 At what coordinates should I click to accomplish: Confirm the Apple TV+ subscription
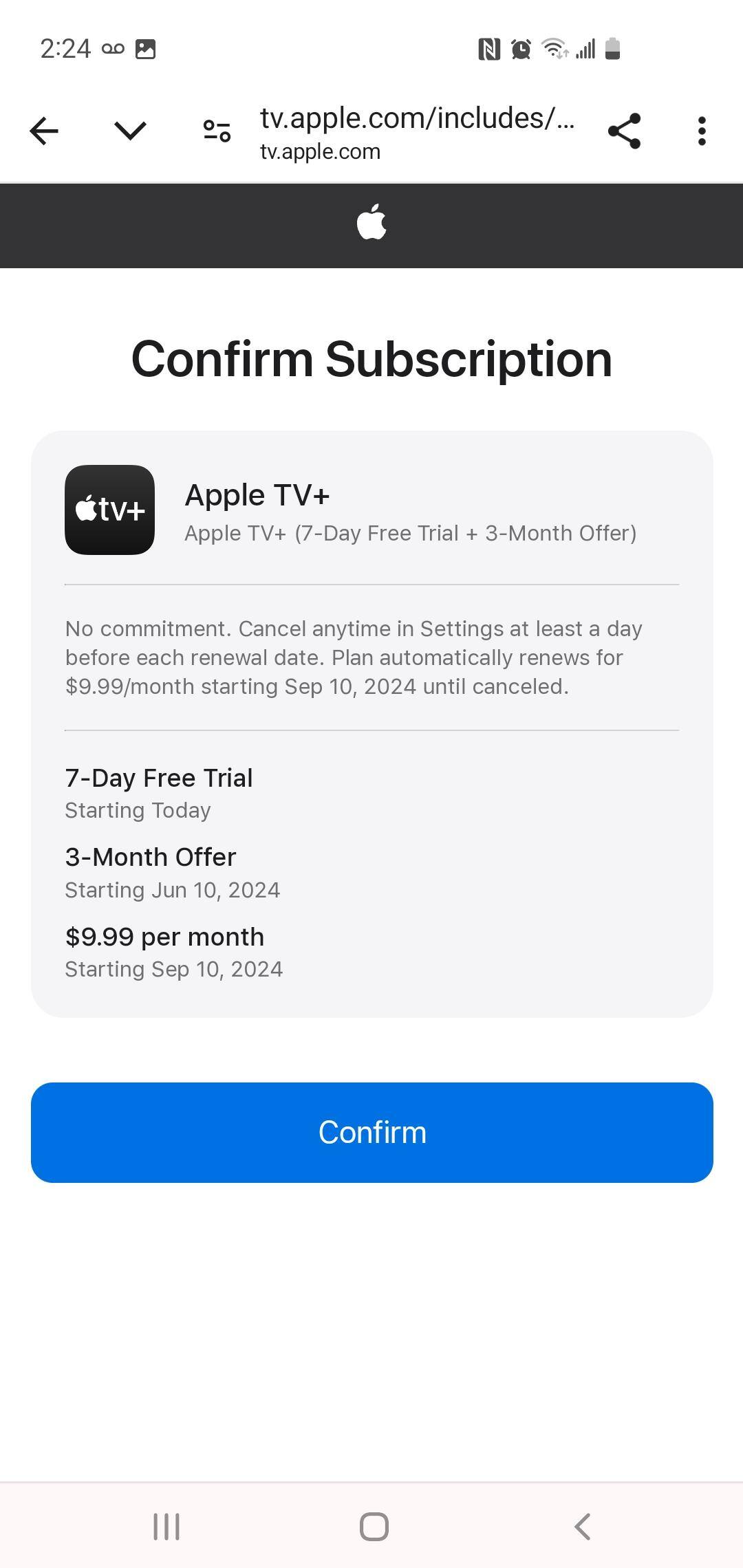(x=371, y=1132)
